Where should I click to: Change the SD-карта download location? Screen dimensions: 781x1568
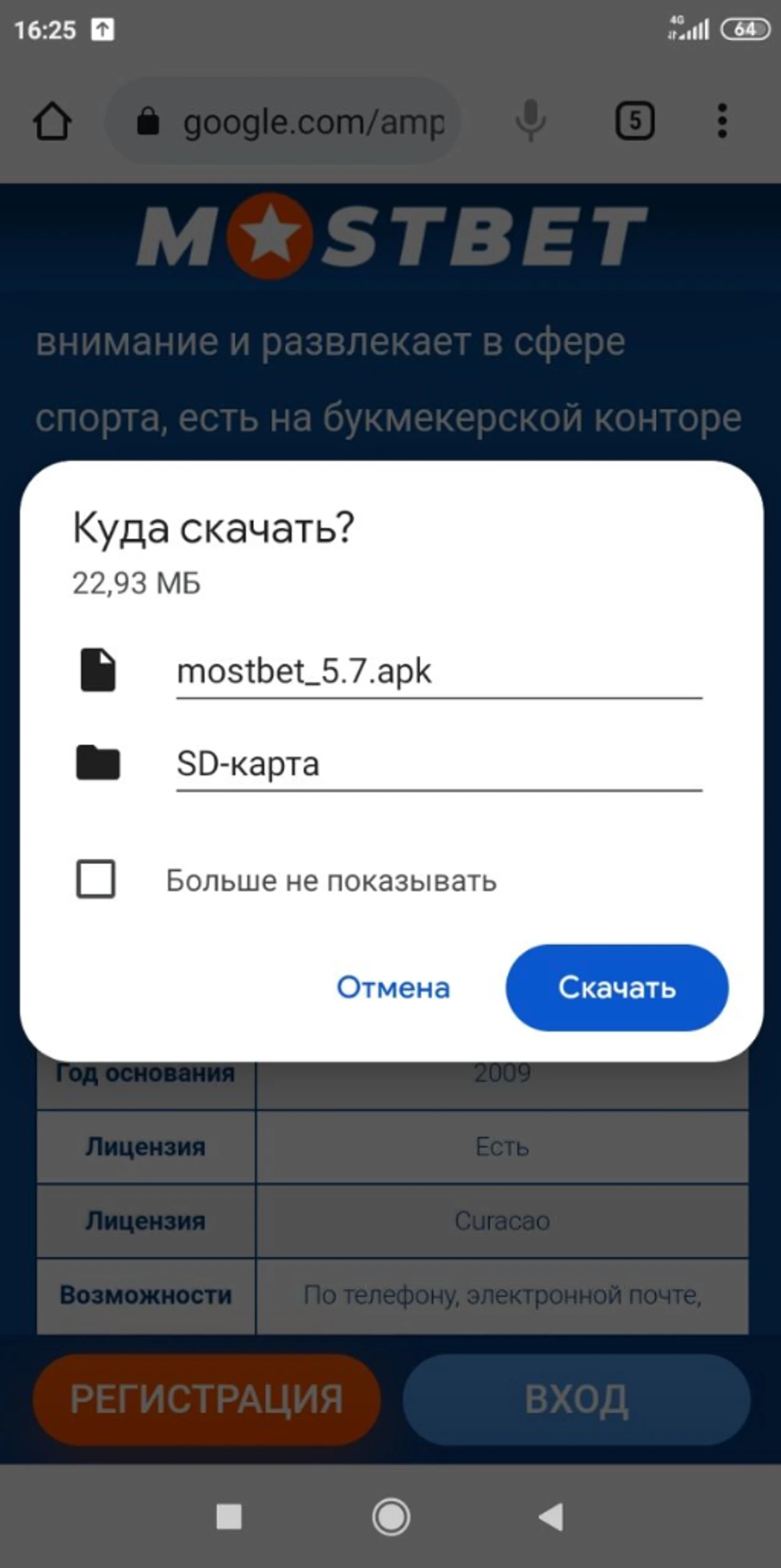pyautogui.click(x=438, y=764)
